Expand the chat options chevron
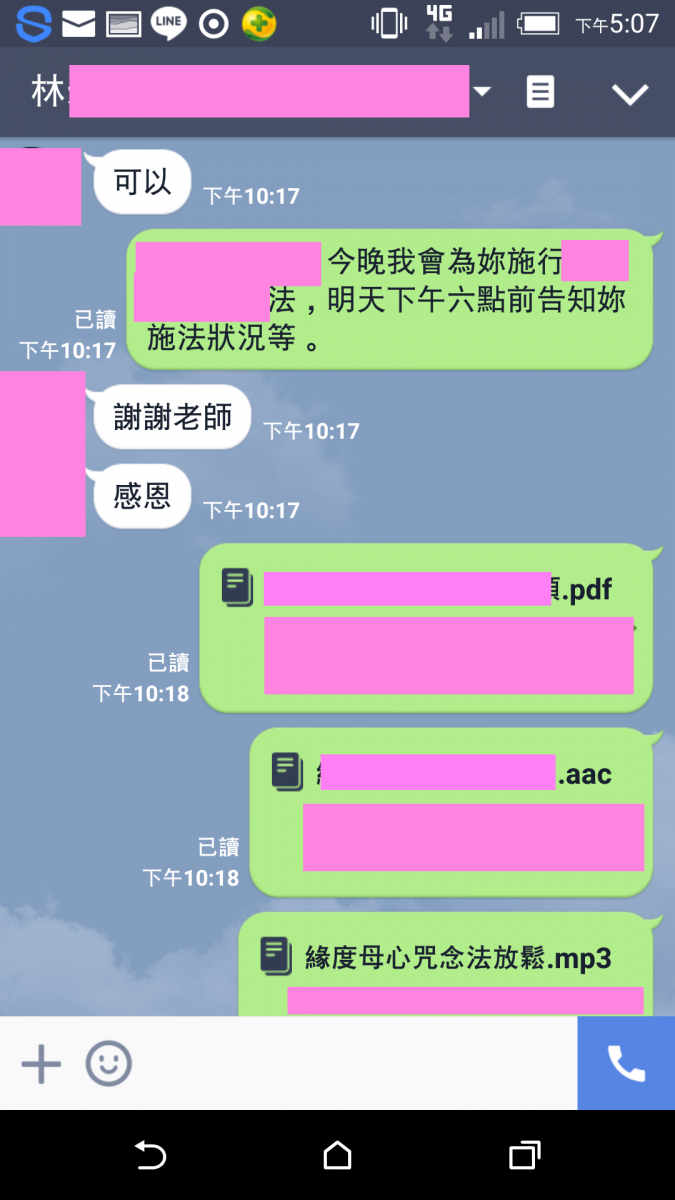This screenshot has width=675, height=1200. [630, 94]
